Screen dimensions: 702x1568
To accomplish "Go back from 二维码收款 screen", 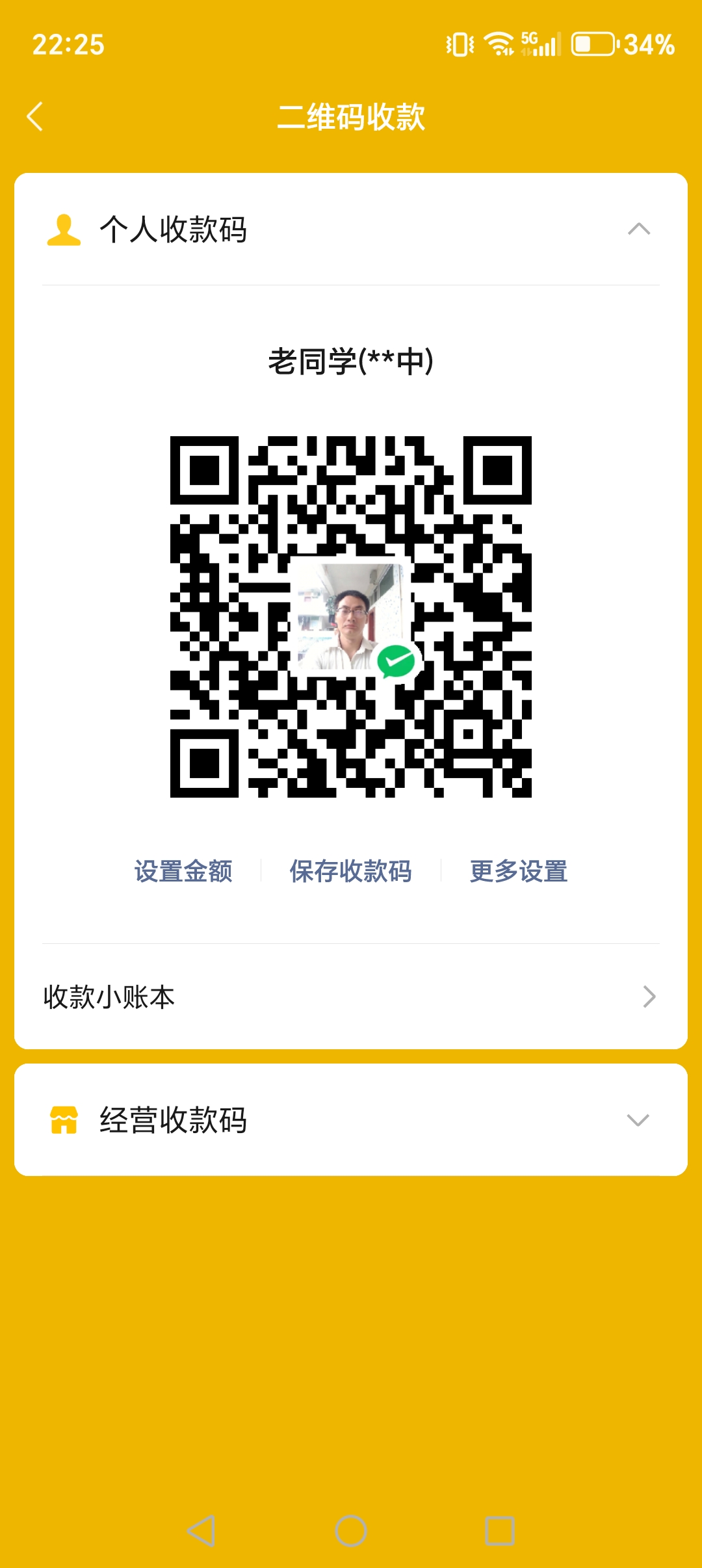I will tap(35, 117).
